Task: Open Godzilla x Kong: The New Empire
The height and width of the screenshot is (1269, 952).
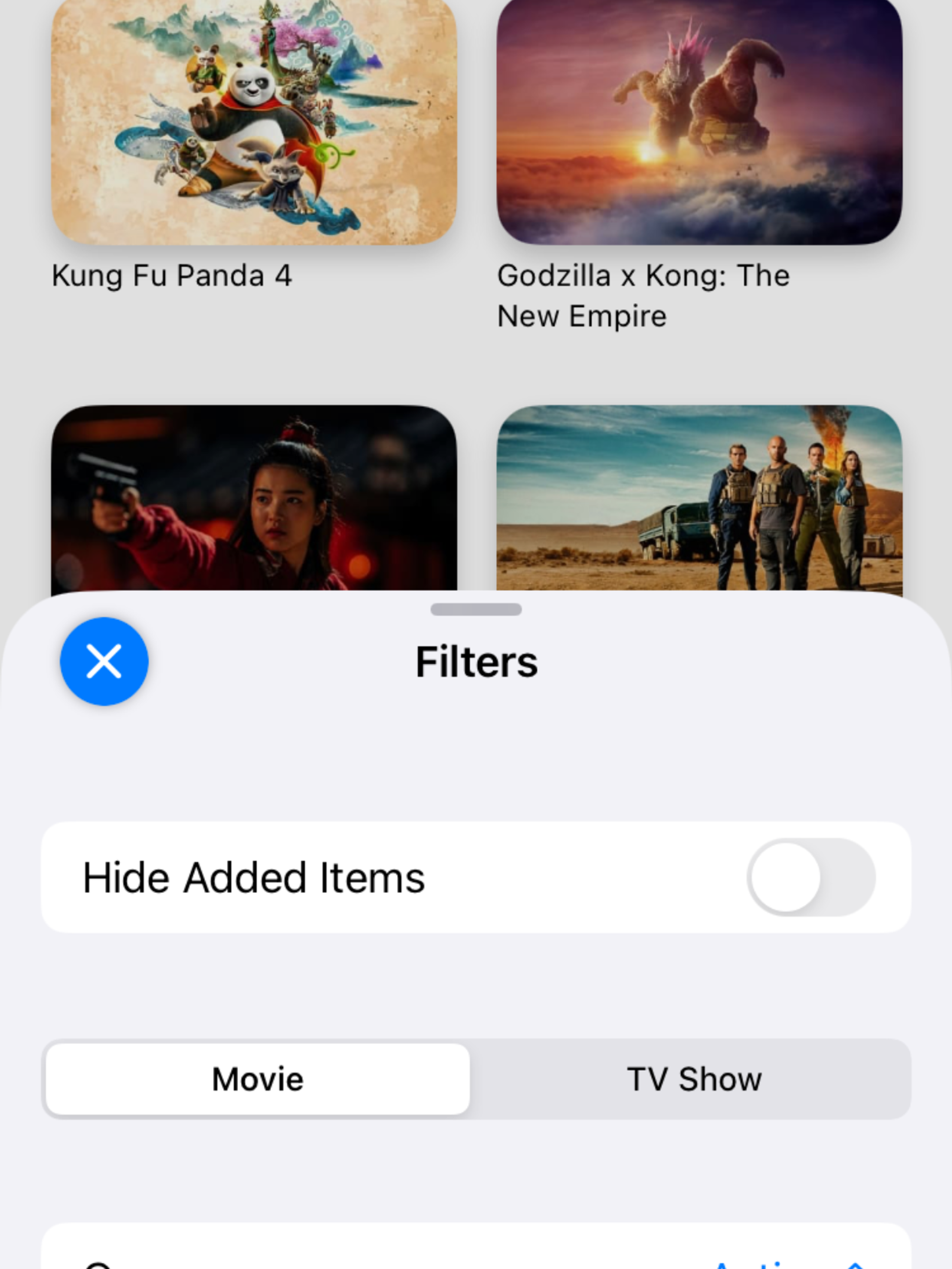Action: click(x=699, y=122)
